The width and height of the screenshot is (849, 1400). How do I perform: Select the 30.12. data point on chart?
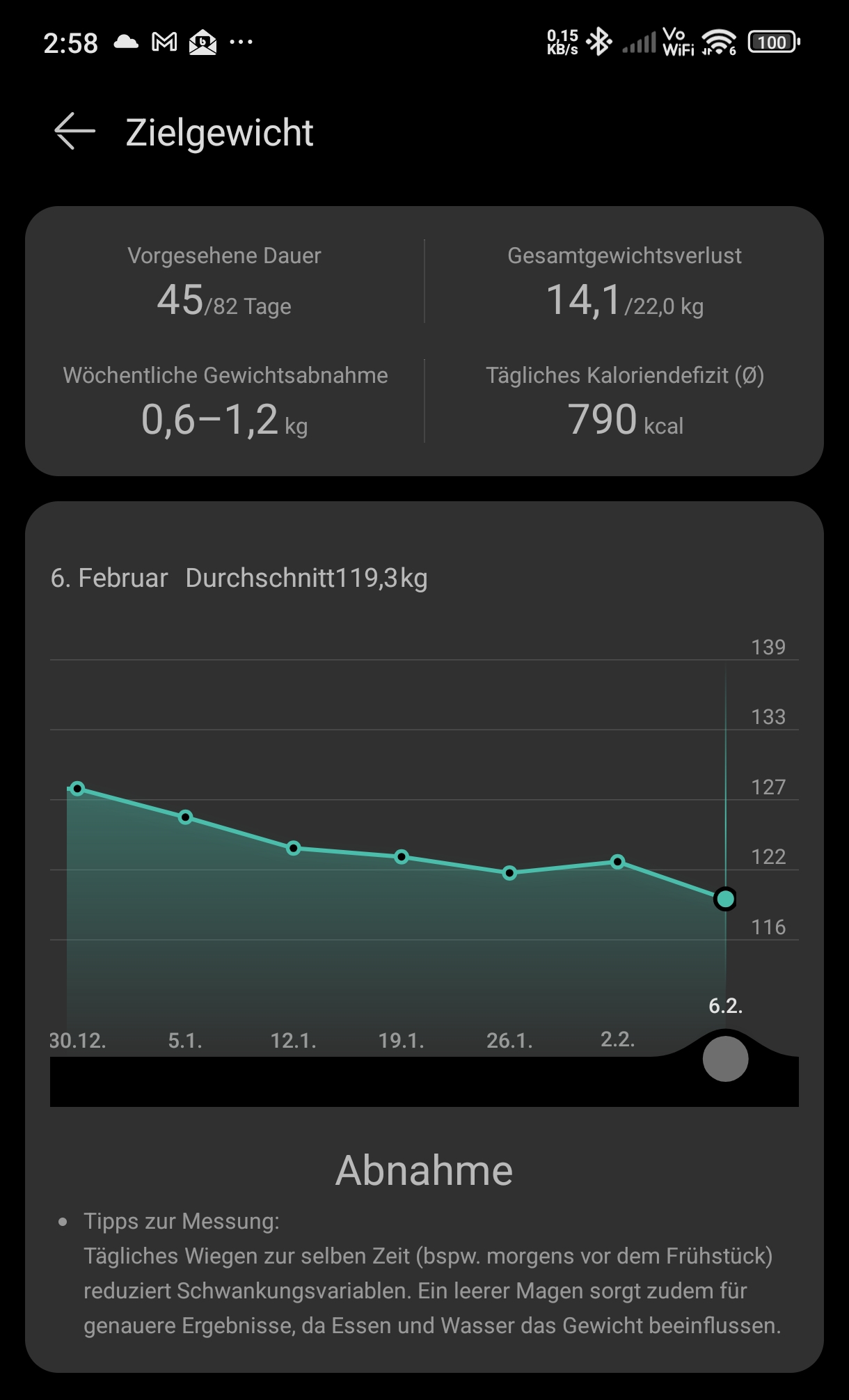coord(78,789)
